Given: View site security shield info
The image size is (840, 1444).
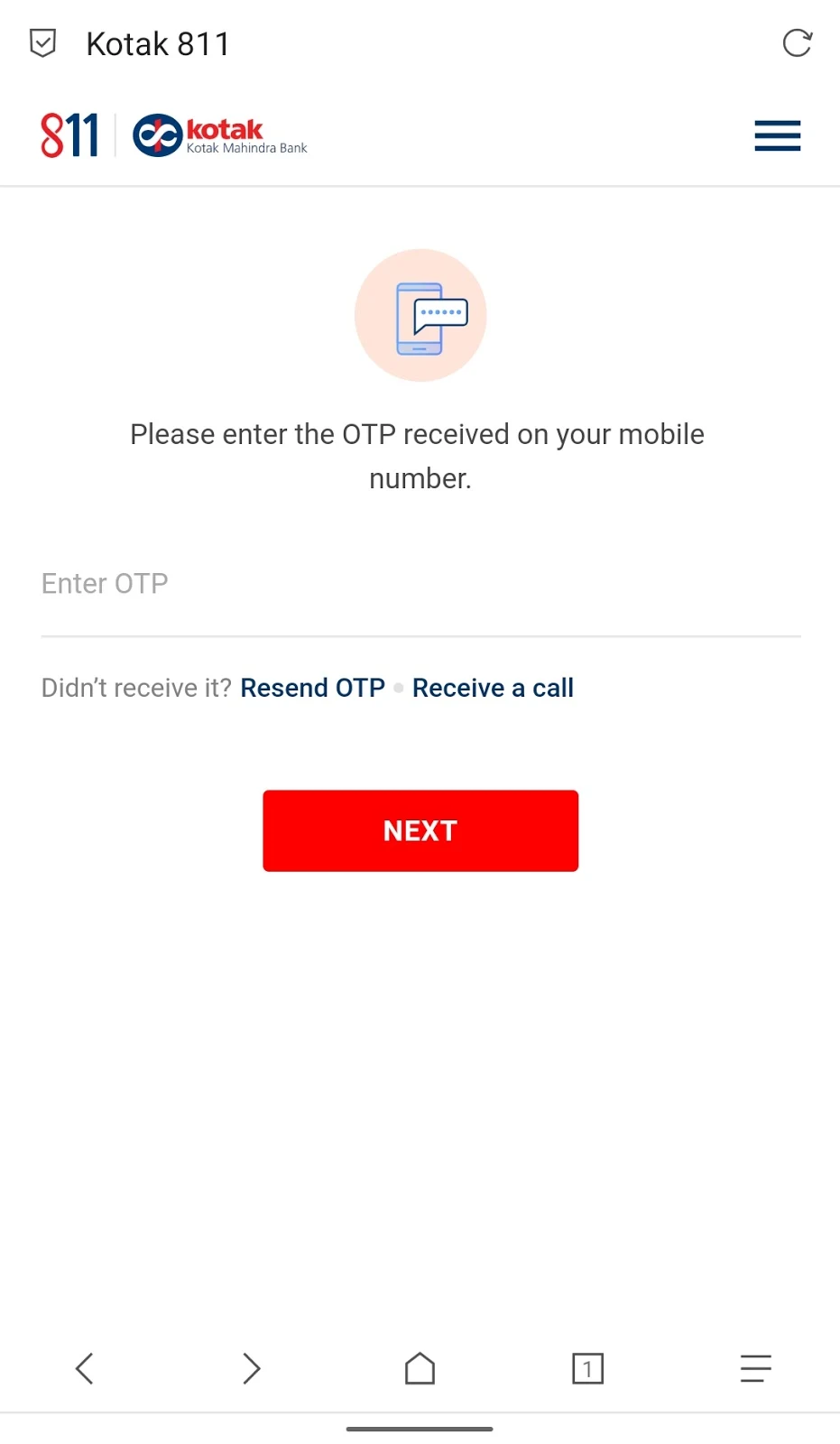Looking at the screenshot, I should click(x=42, y=42).
